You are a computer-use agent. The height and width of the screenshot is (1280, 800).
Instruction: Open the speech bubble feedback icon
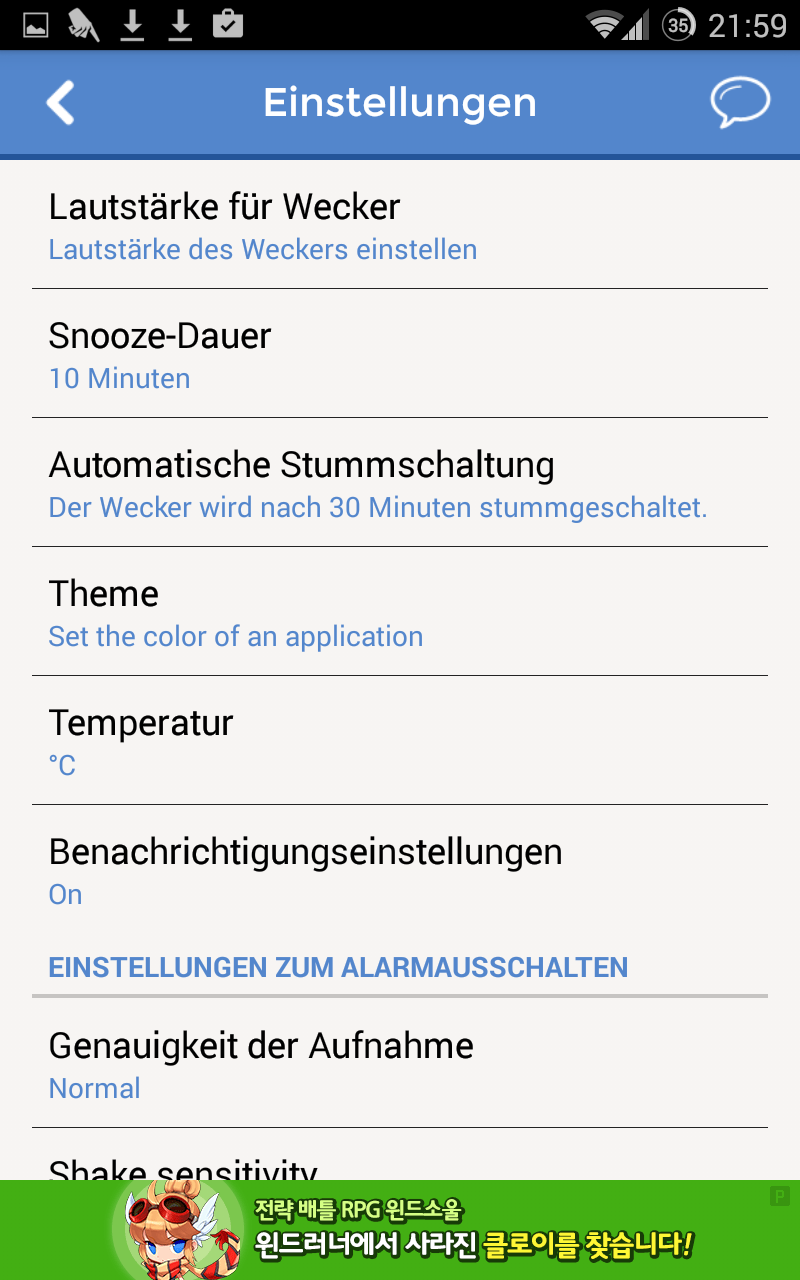[740, 103]
